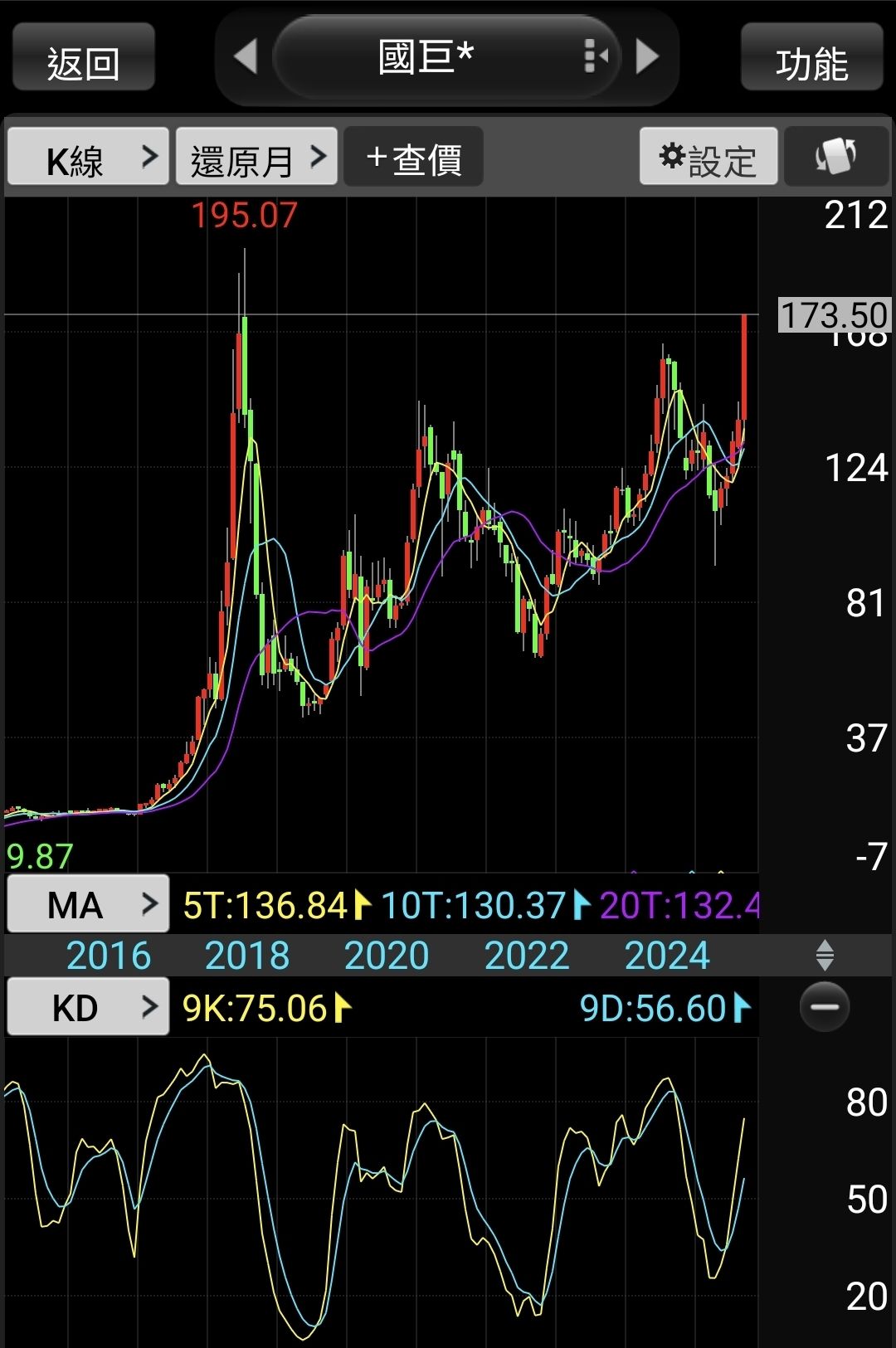Change the 還原月 period selector
Screen dimensions: 896x1348
[256, 157]
